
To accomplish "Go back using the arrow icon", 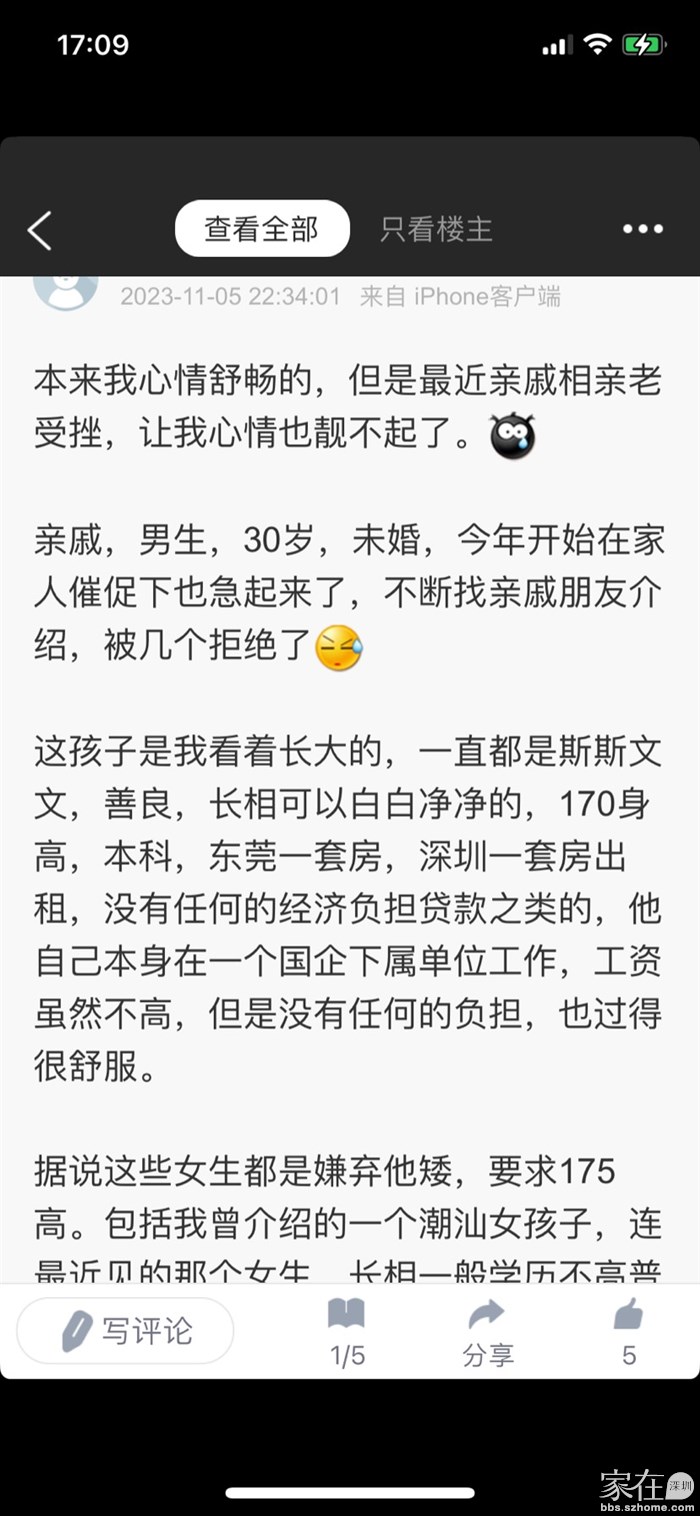I will click(40, 230).
